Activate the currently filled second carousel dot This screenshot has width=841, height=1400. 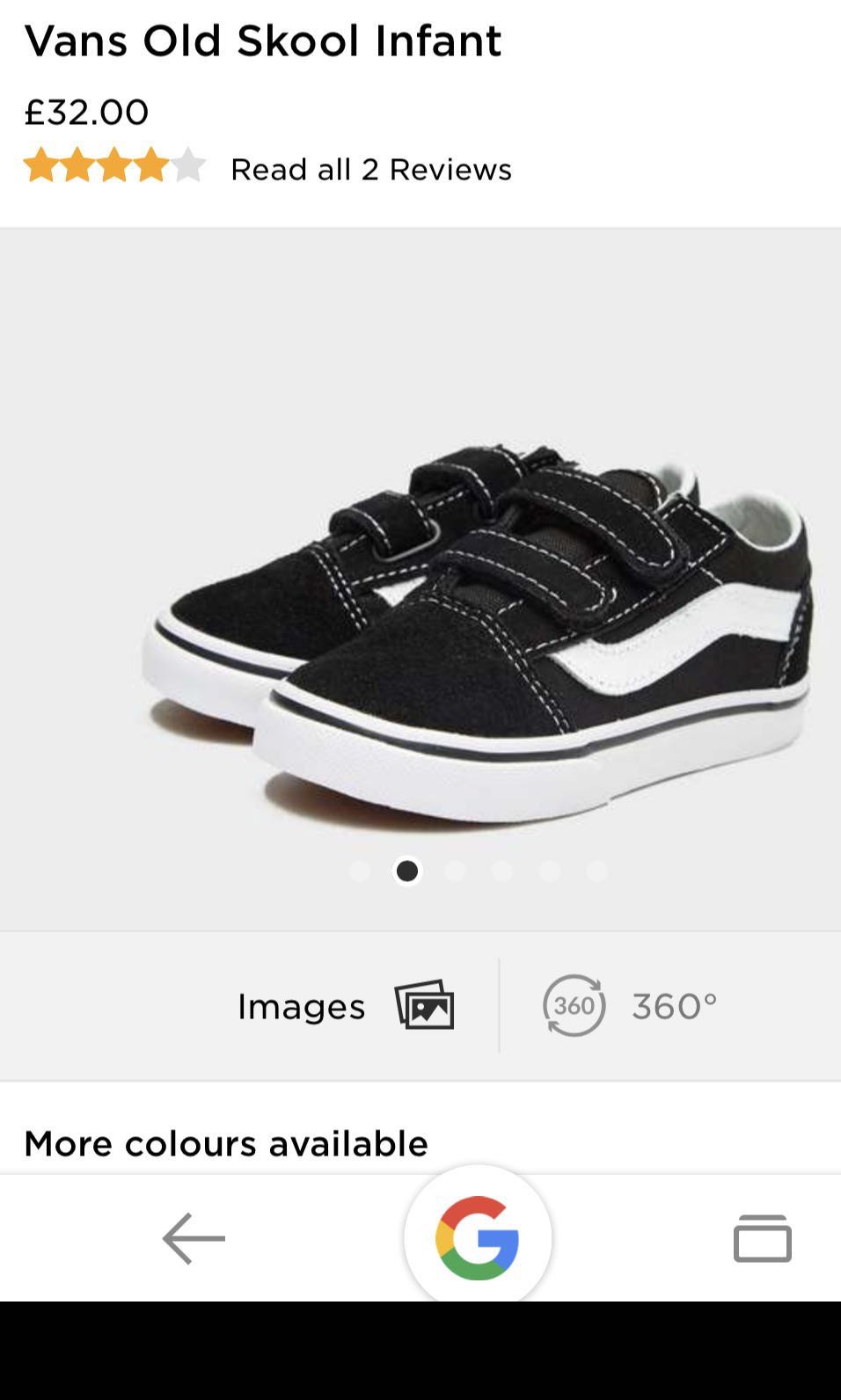[x=407, y=871]
